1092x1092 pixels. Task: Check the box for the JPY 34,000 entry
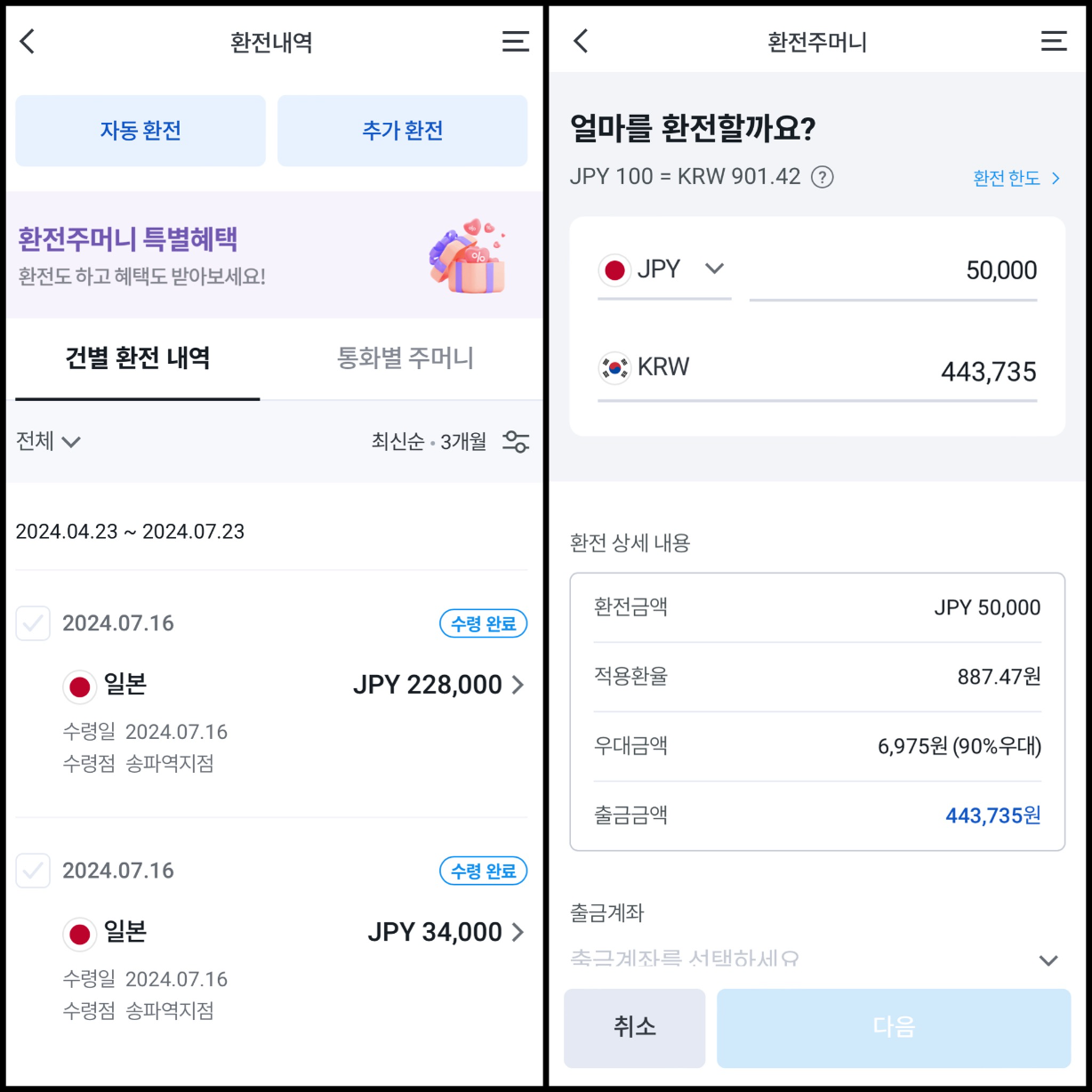(33, 871)
